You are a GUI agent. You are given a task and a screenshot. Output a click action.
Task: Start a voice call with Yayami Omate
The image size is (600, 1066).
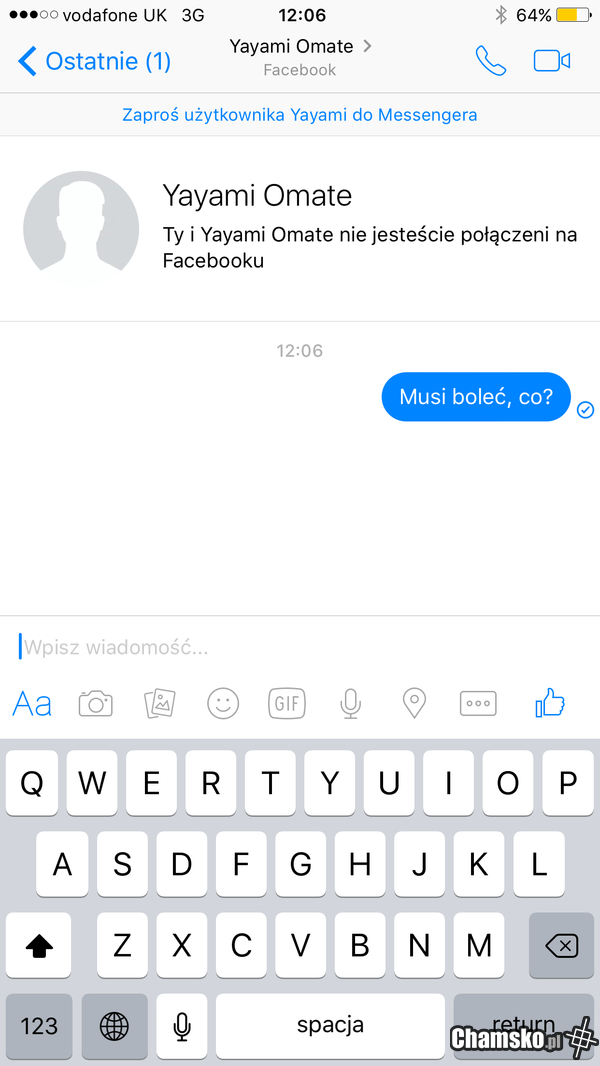coord(490,61)
